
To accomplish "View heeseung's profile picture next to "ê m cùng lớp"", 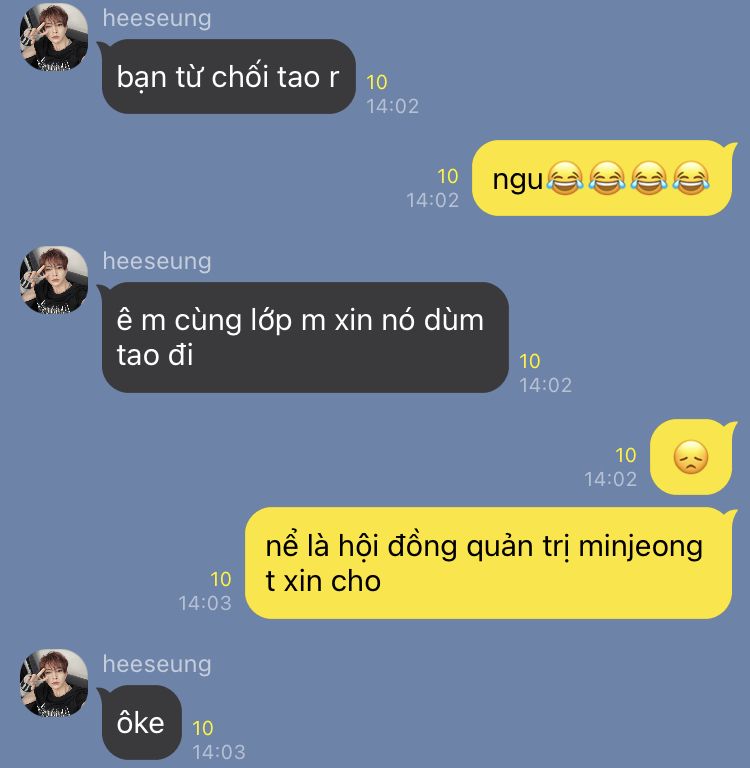I will pos(54,280).
